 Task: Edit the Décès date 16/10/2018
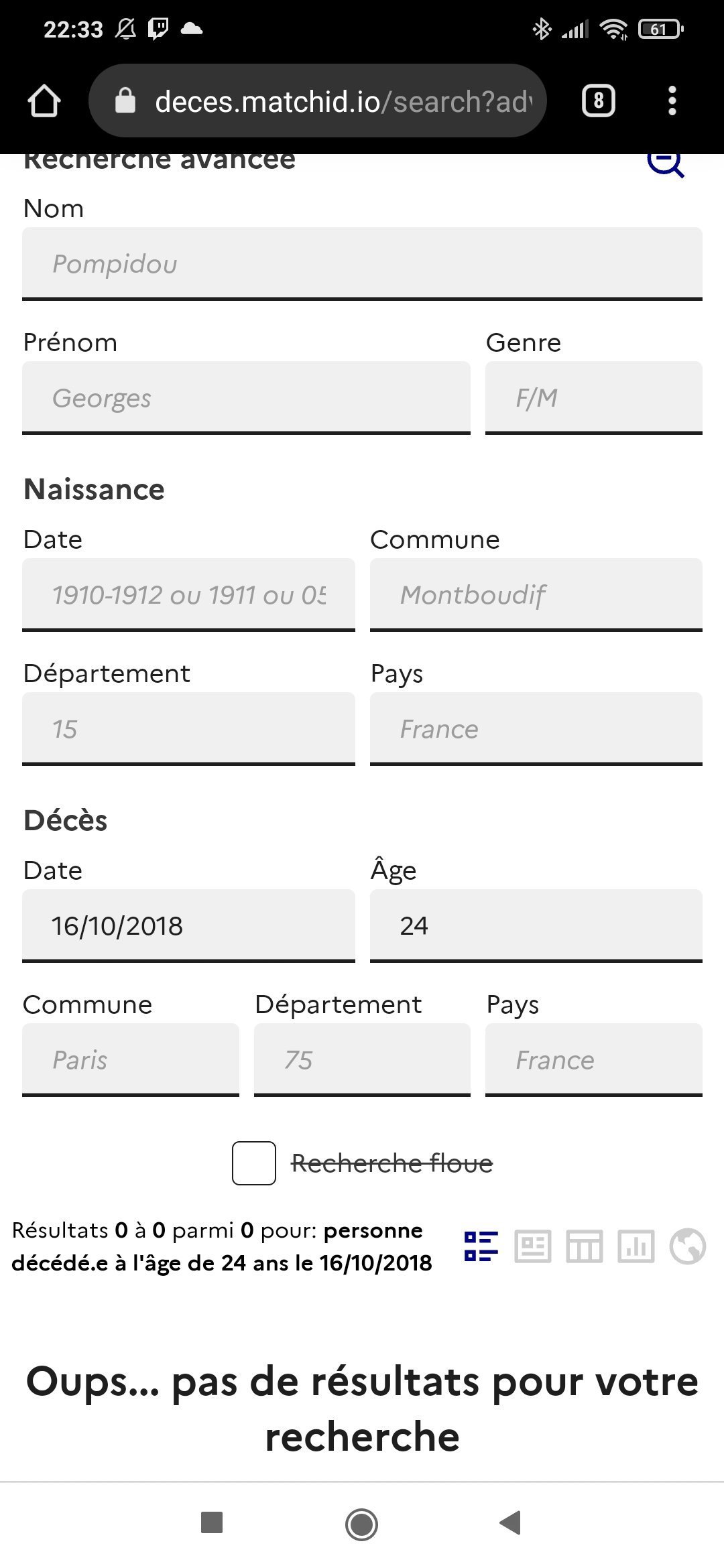pos(188,926)
